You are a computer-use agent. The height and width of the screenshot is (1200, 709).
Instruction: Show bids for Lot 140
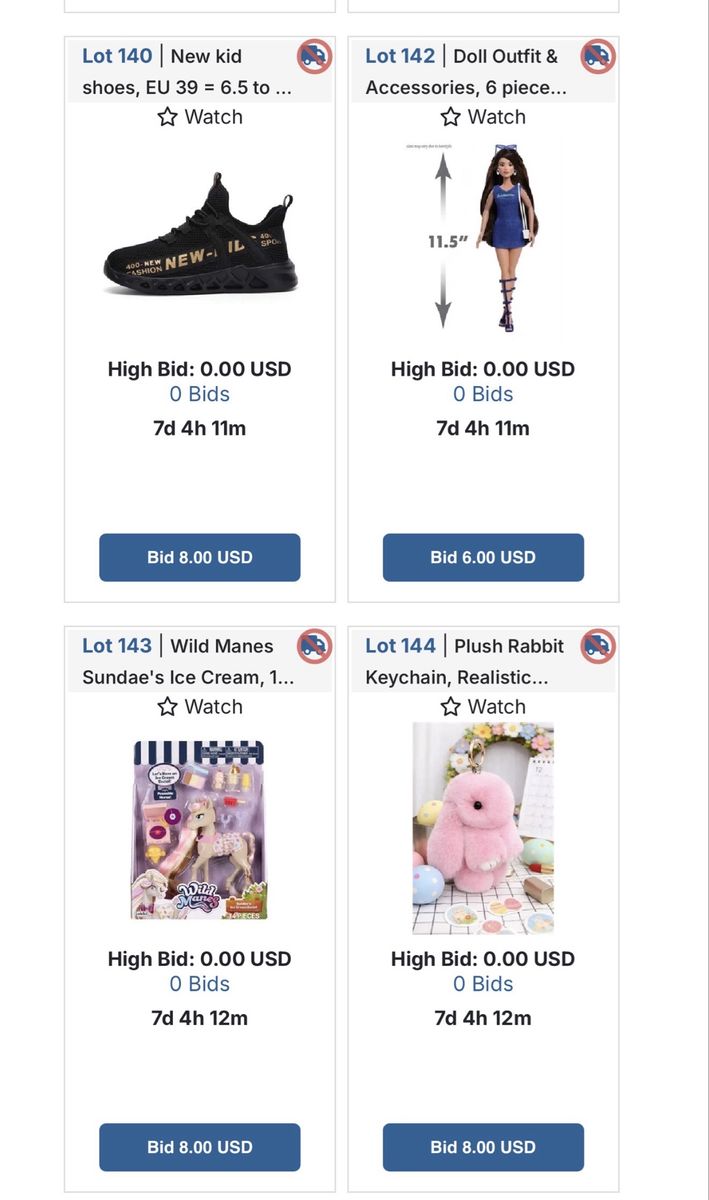(x=199, y=394)
